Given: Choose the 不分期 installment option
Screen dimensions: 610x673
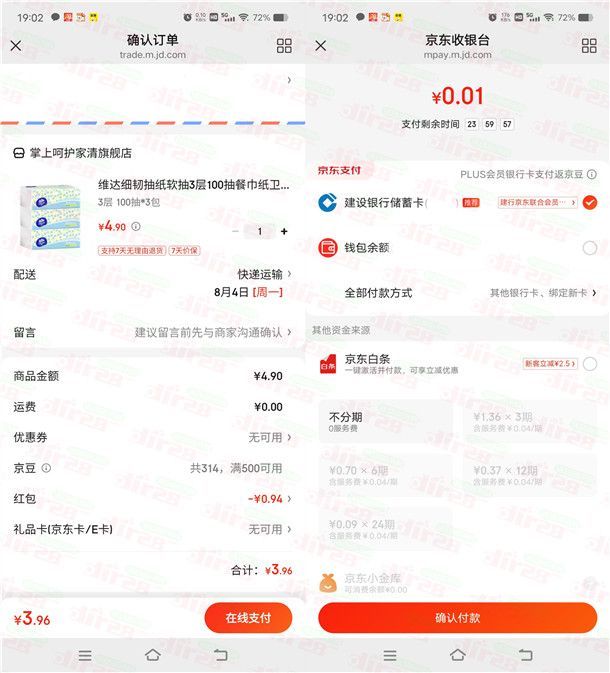Looking at the screenshot, I should point(384,421).
